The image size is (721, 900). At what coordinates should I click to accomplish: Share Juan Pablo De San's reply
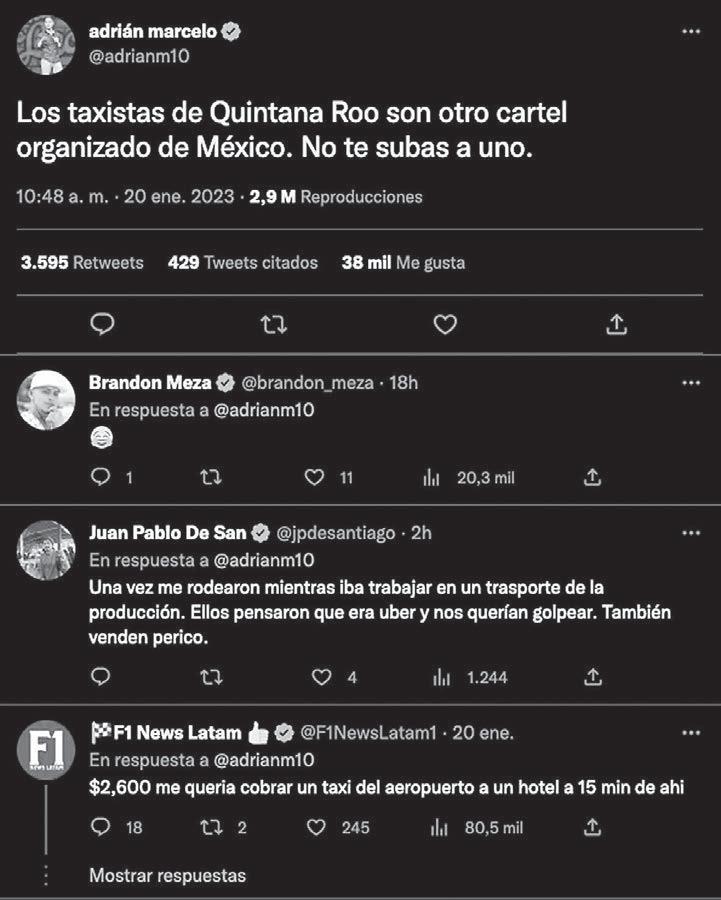[592, 677]
